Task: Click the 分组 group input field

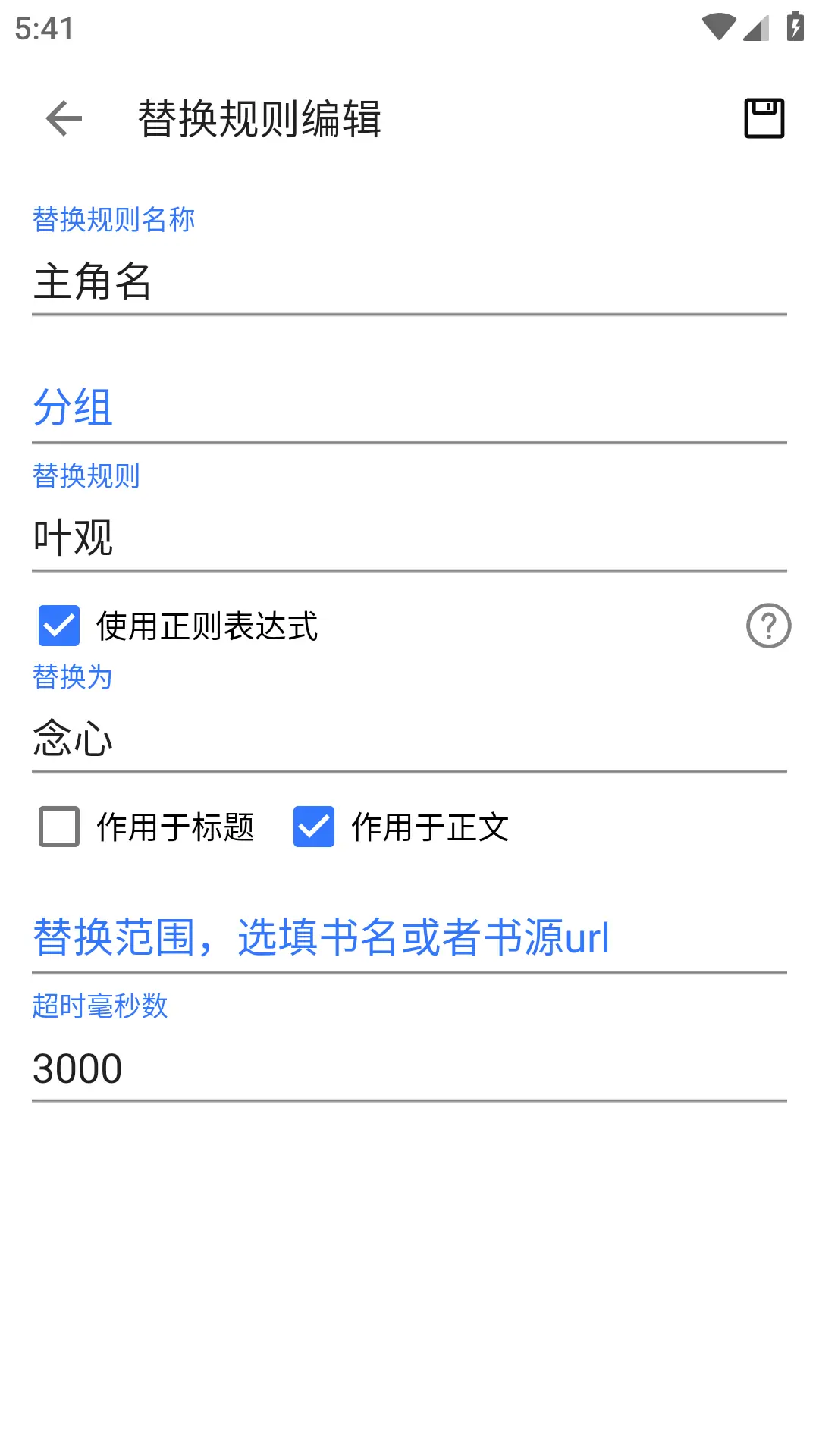Action: coord(379,408)
